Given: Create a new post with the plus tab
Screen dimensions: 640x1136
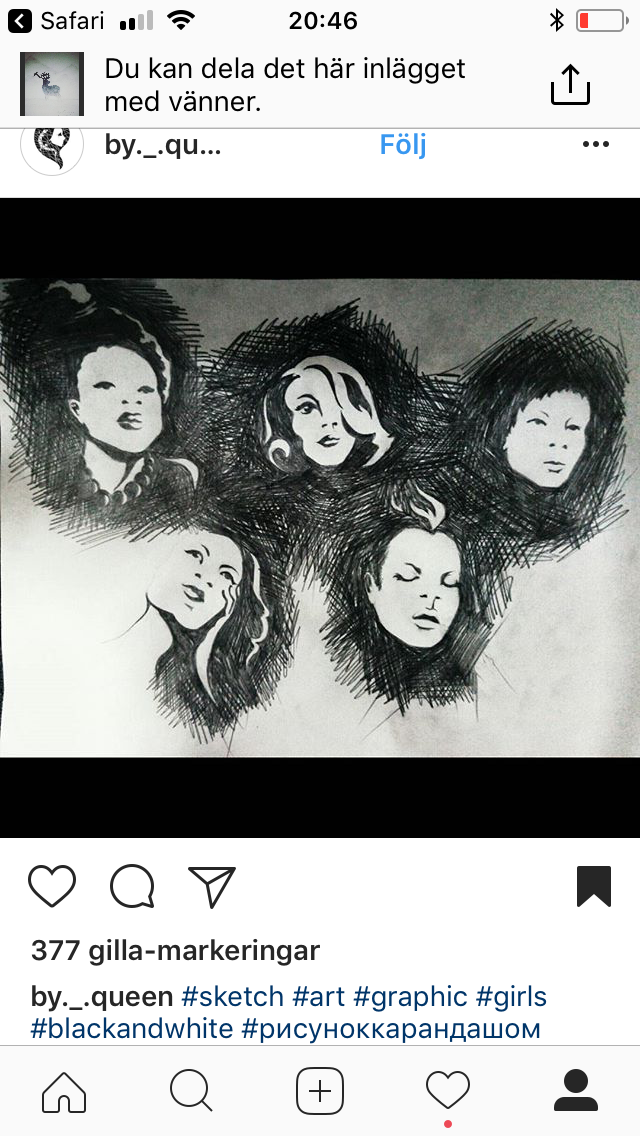Looking at the screenshot, I should coord(320,1090).
